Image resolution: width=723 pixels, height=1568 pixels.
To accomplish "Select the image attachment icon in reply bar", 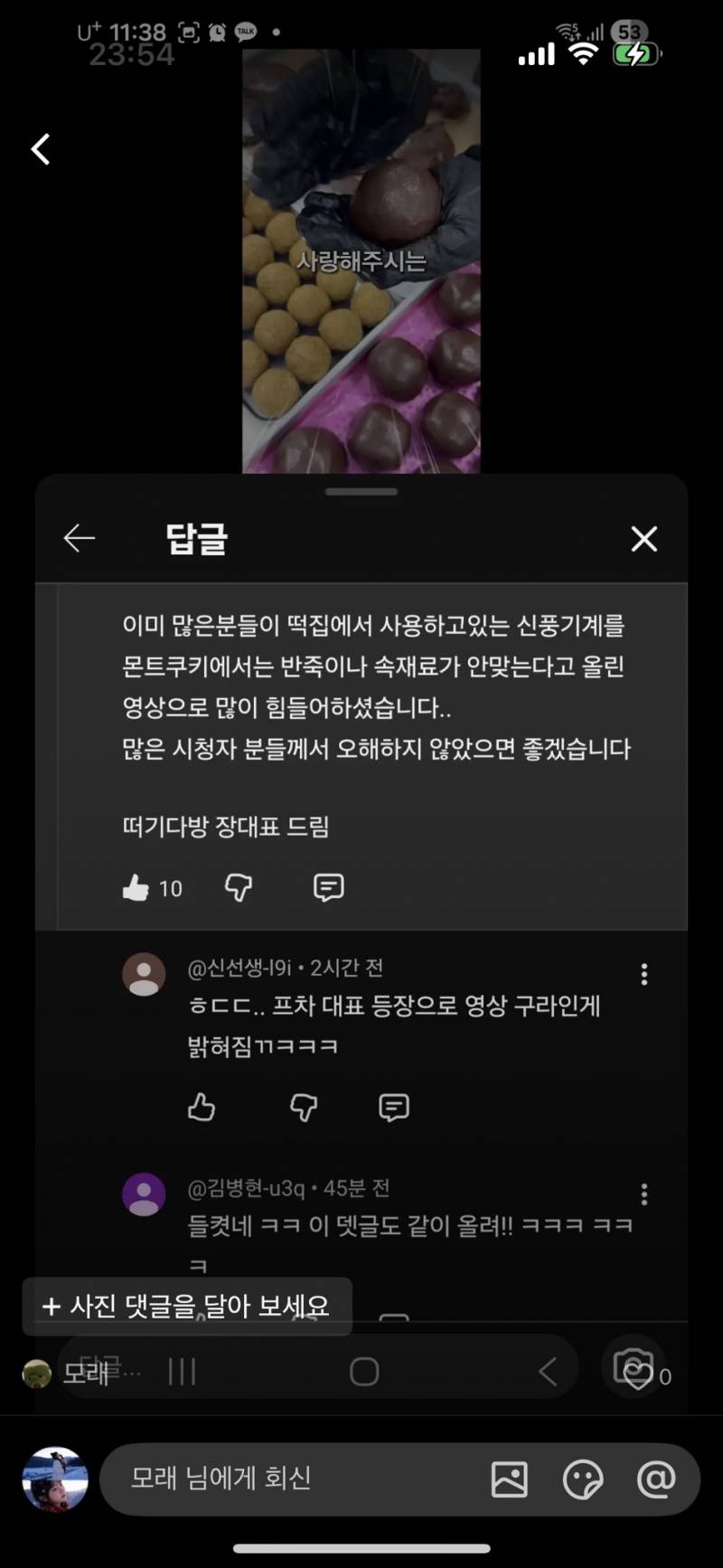I will coord(510,1479).
